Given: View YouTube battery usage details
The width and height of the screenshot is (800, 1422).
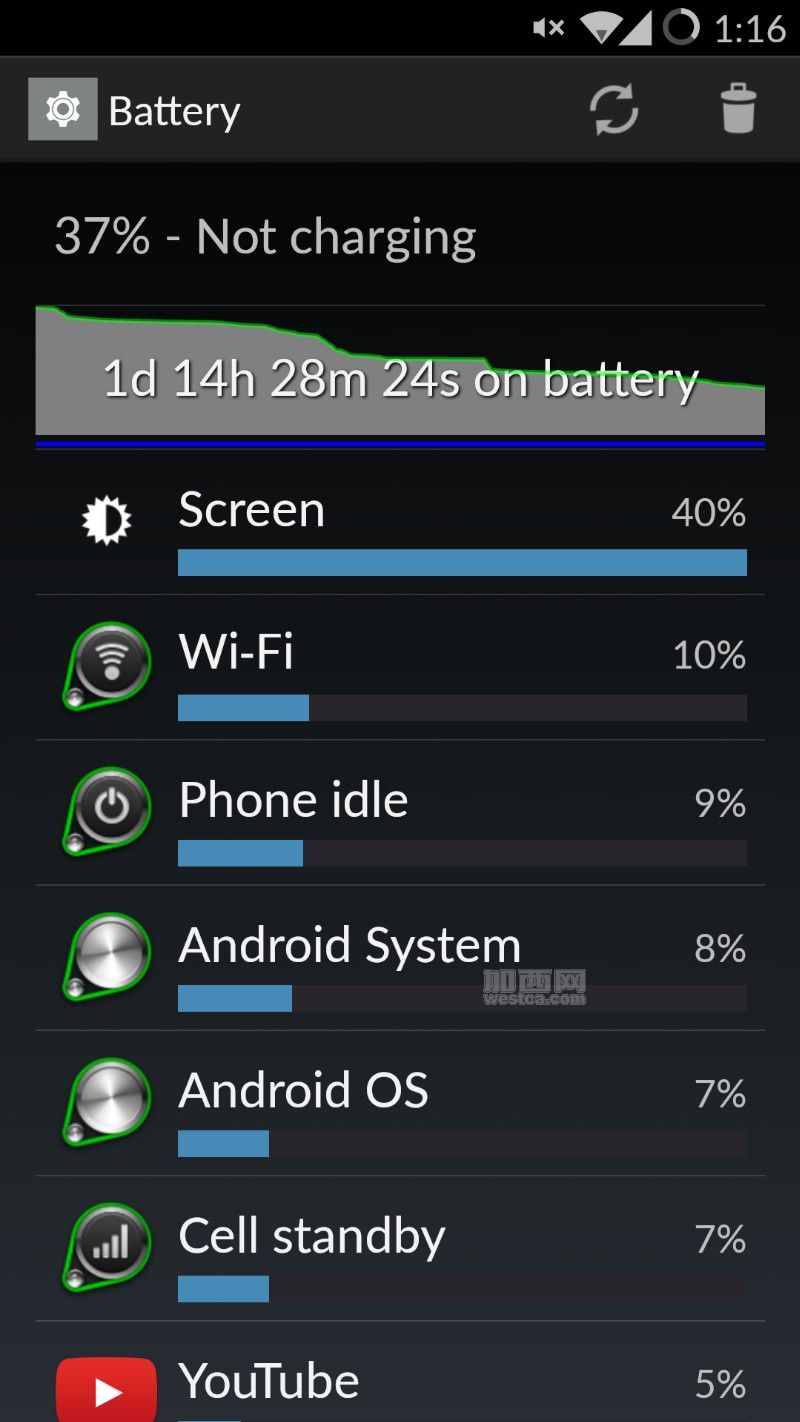Looking at the screenshot, I should (400, 1372).
